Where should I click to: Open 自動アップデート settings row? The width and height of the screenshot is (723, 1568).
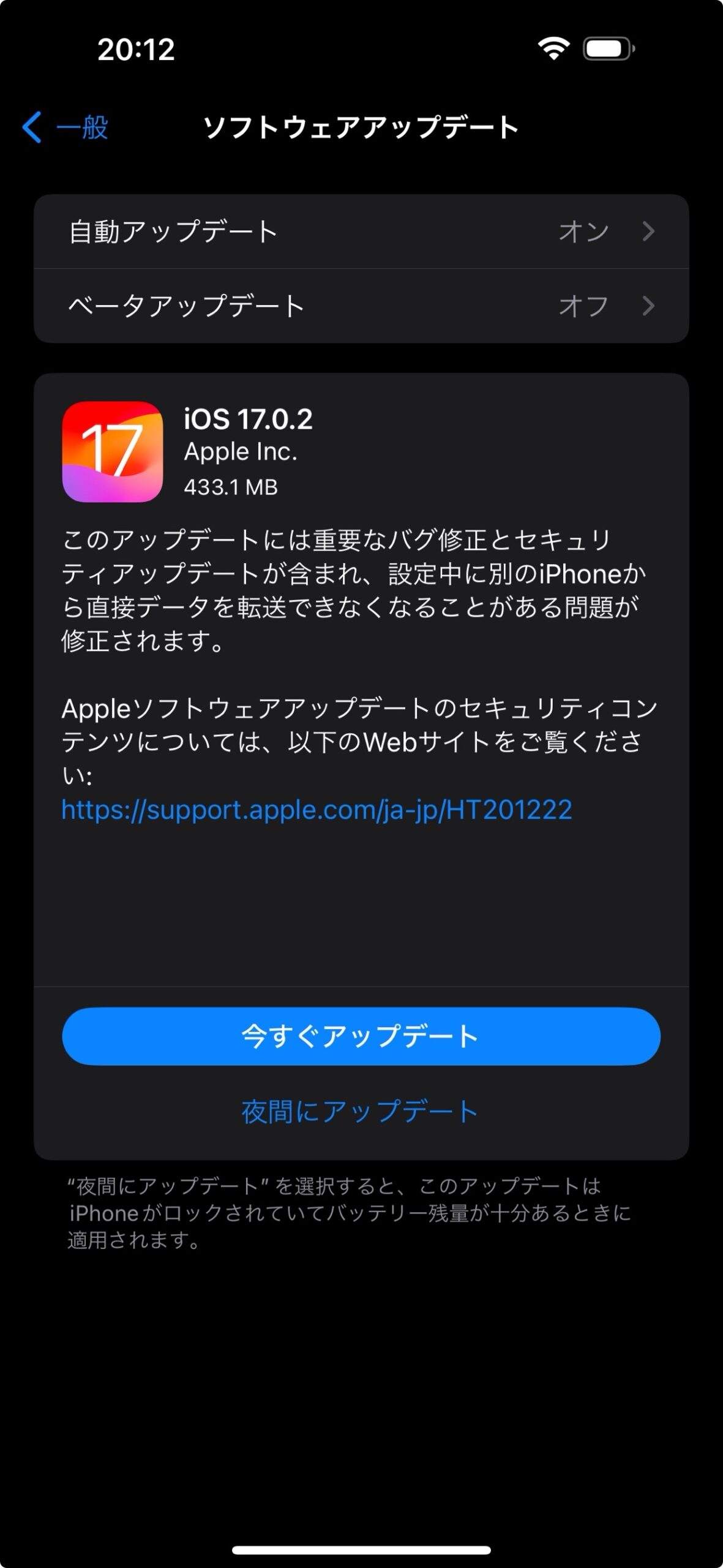point(361,232)
